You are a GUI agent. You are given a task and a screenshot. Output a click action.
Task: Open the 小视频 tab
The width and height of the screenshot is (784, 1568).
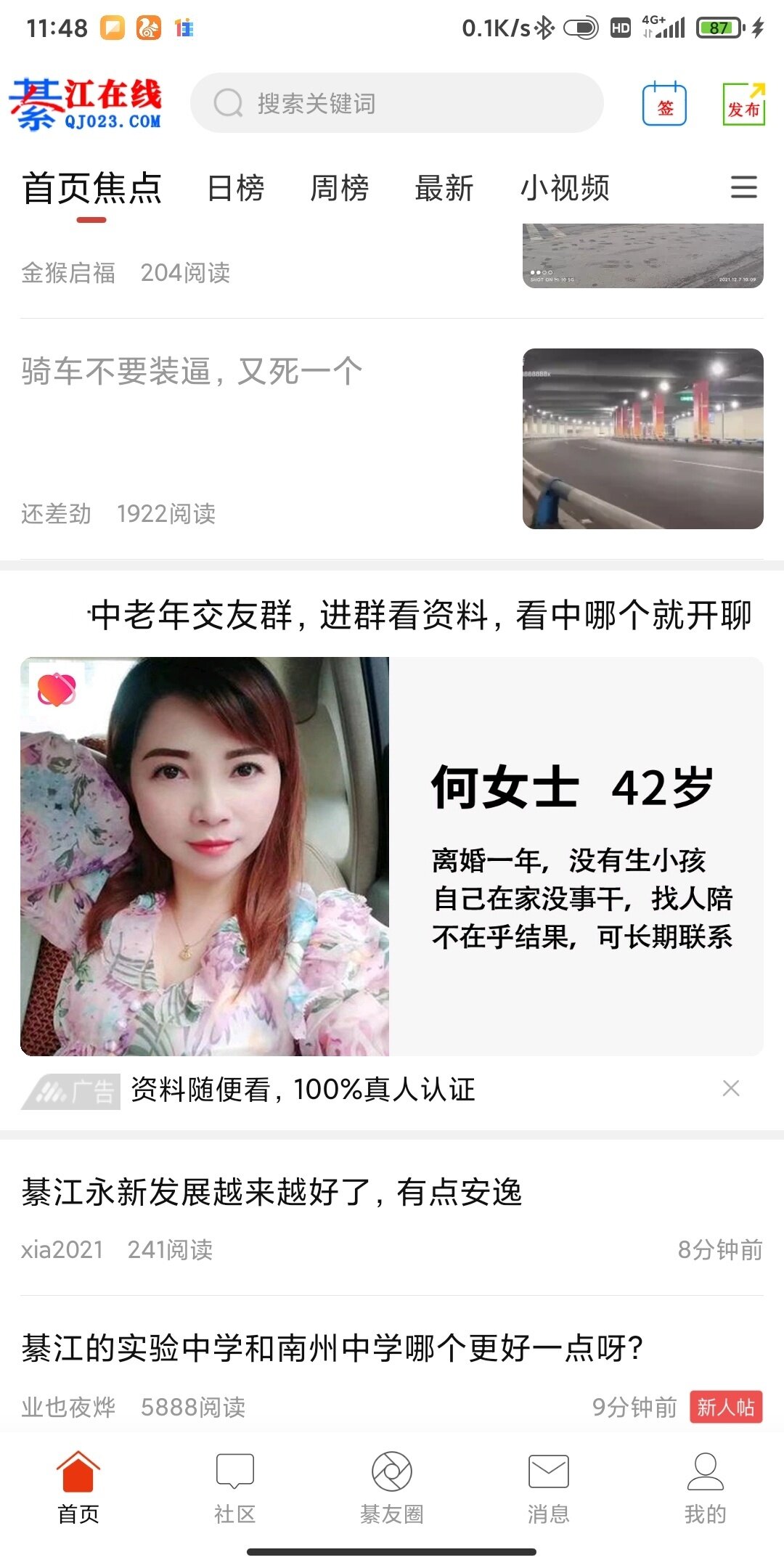click(x=565, y=189)
